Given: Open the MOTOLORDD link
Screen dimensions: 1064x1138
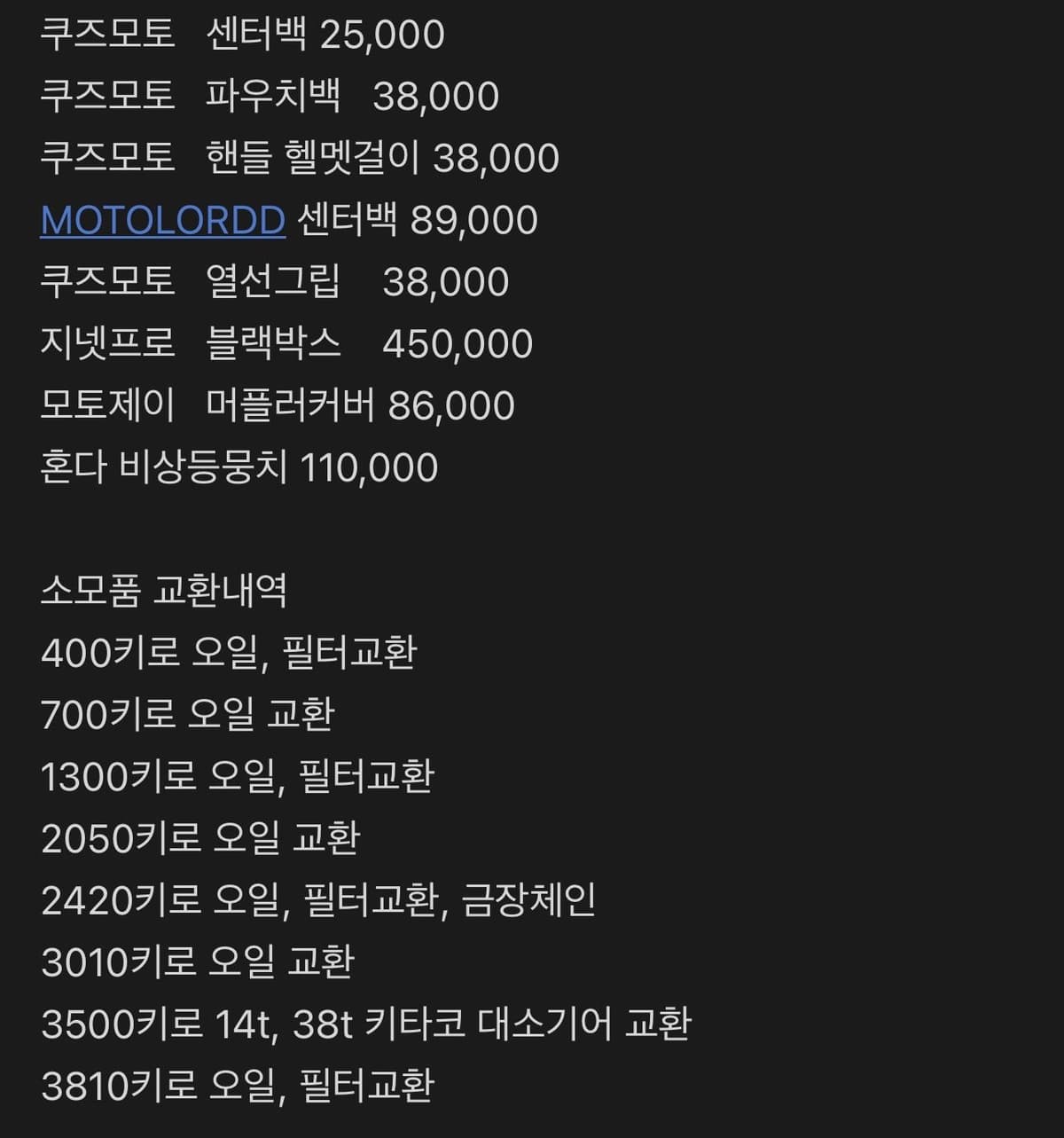Looking at the screenshot, I should point(163,220).
